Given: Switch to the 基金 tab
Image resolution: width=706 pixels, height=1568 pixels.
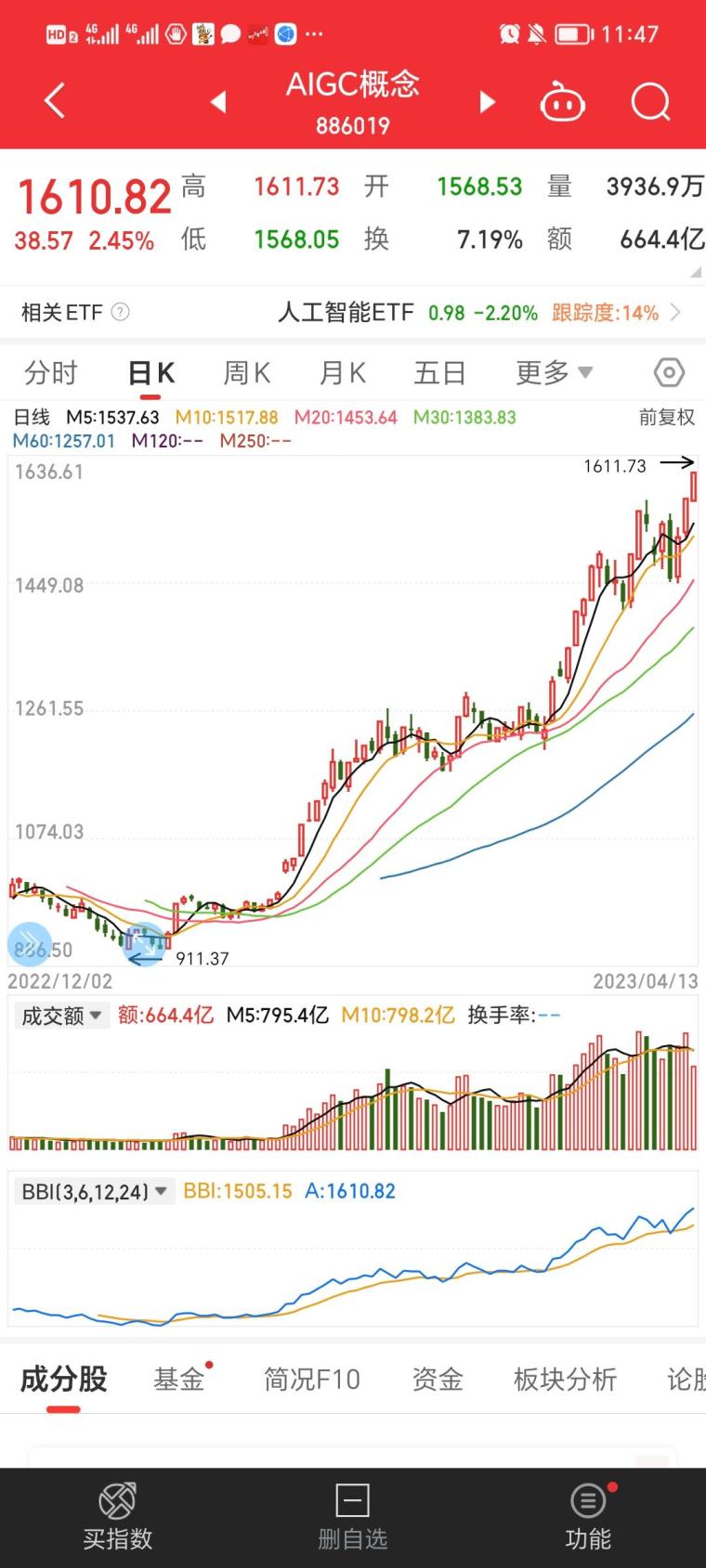Looking at the screenshot, I should click(179, 1380).
